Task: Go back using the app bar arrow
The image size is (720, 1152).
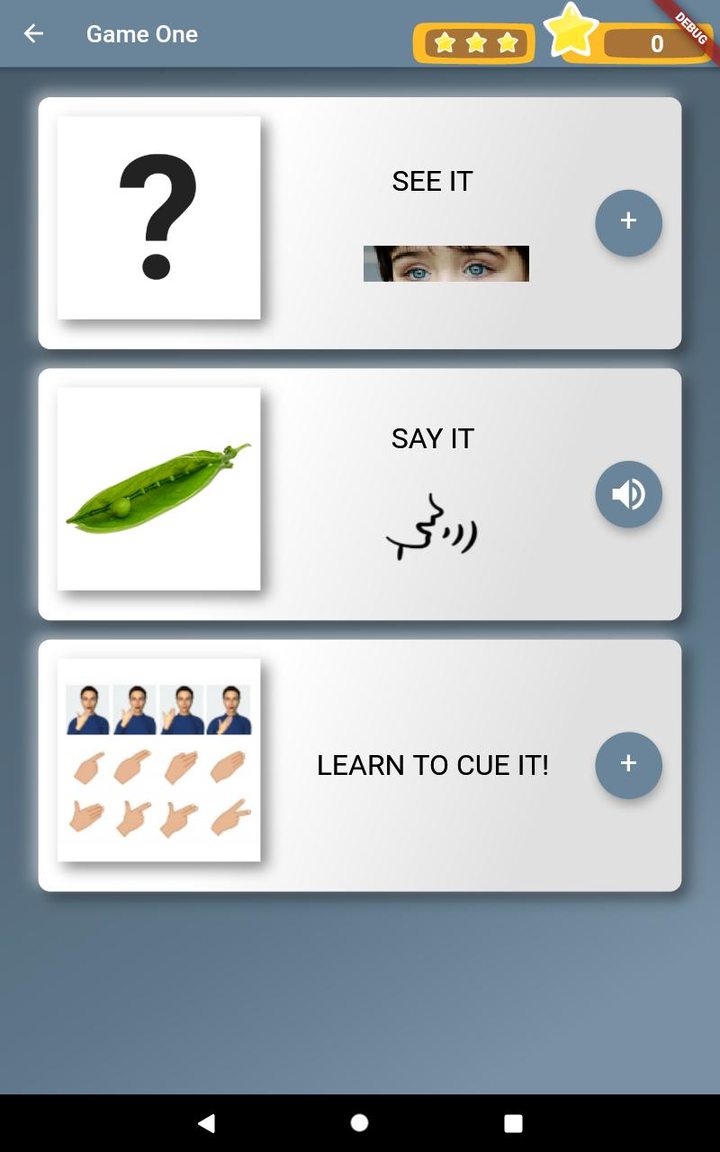Action: [34, 34]
